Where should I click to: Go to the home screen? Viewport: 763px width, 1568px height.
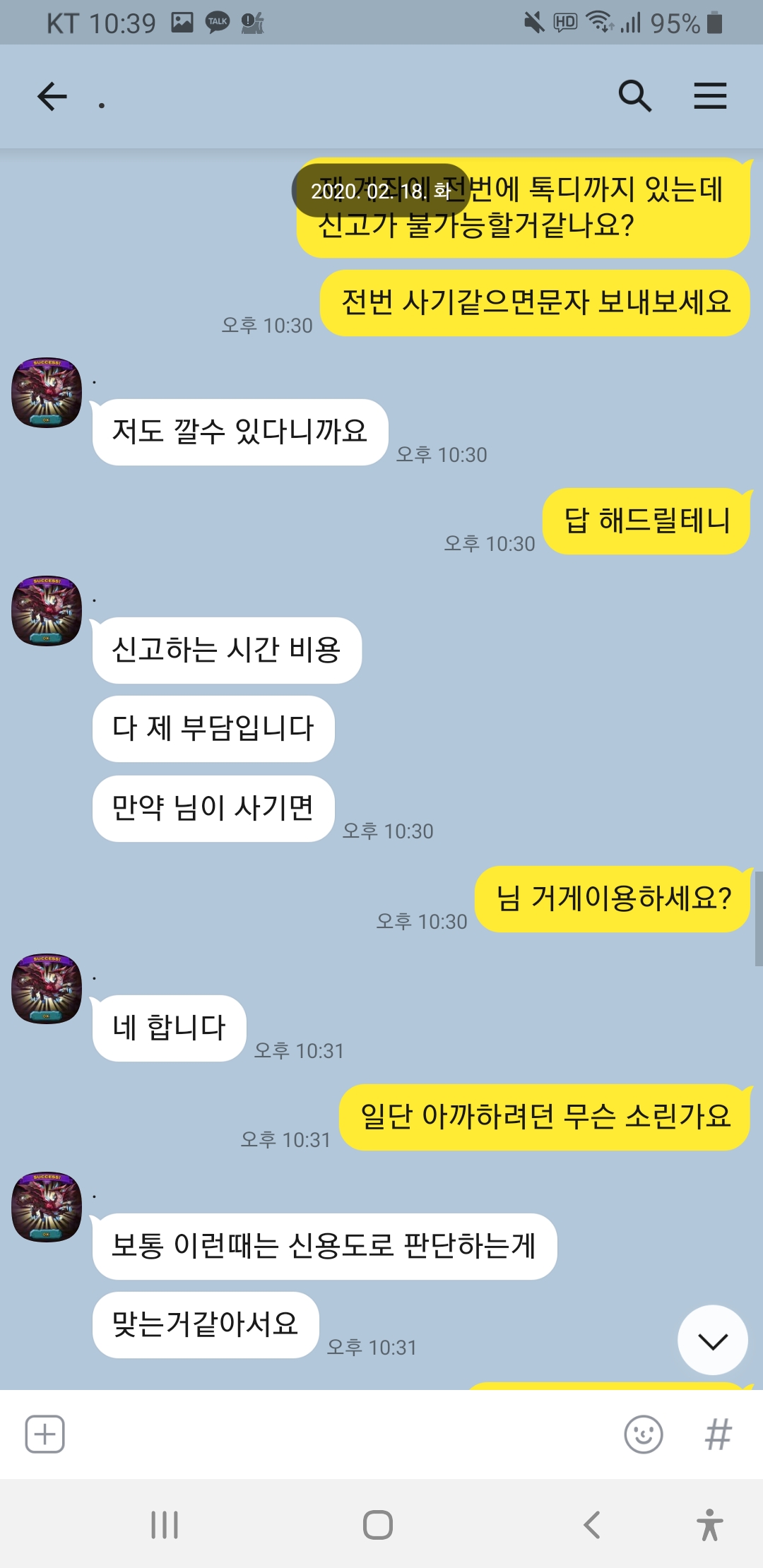pos(378,1525)
